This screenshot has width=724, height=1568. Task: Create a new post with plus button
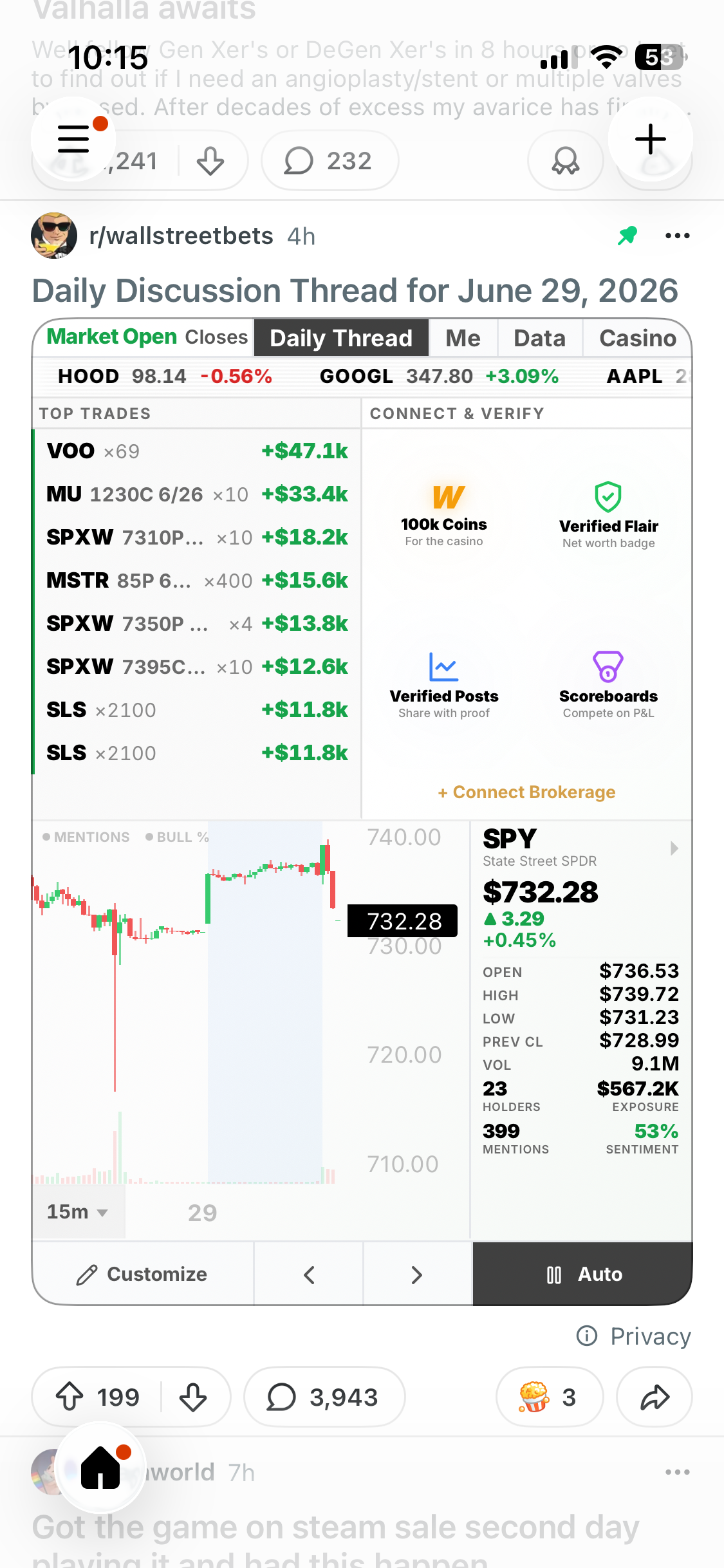[651, 139]
